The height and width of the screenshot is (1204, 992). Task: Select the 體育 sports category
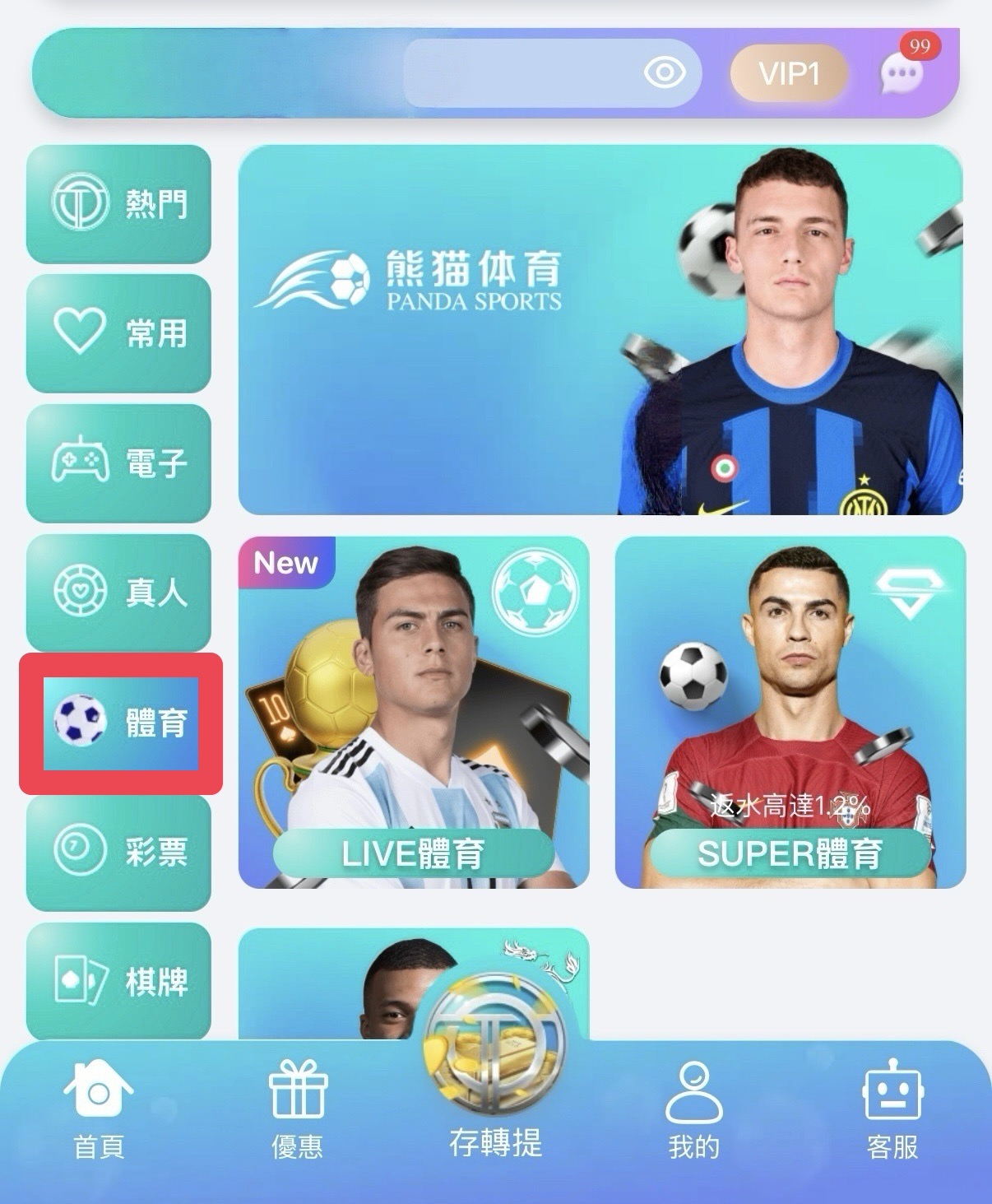click(x=121, y=723)
